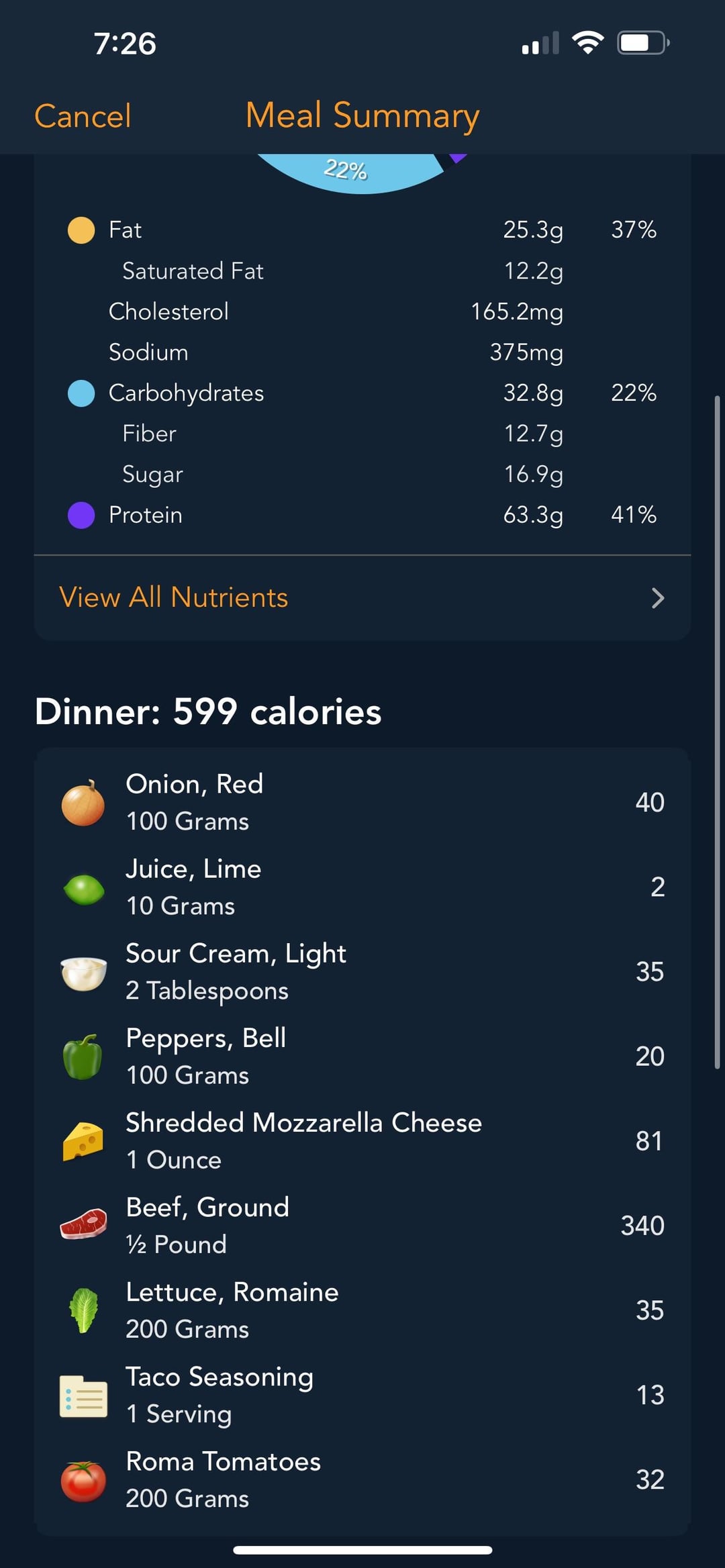Open the Roma Tomatoes row
Screen dimensions: 725x1568
tap(362, 1479)
